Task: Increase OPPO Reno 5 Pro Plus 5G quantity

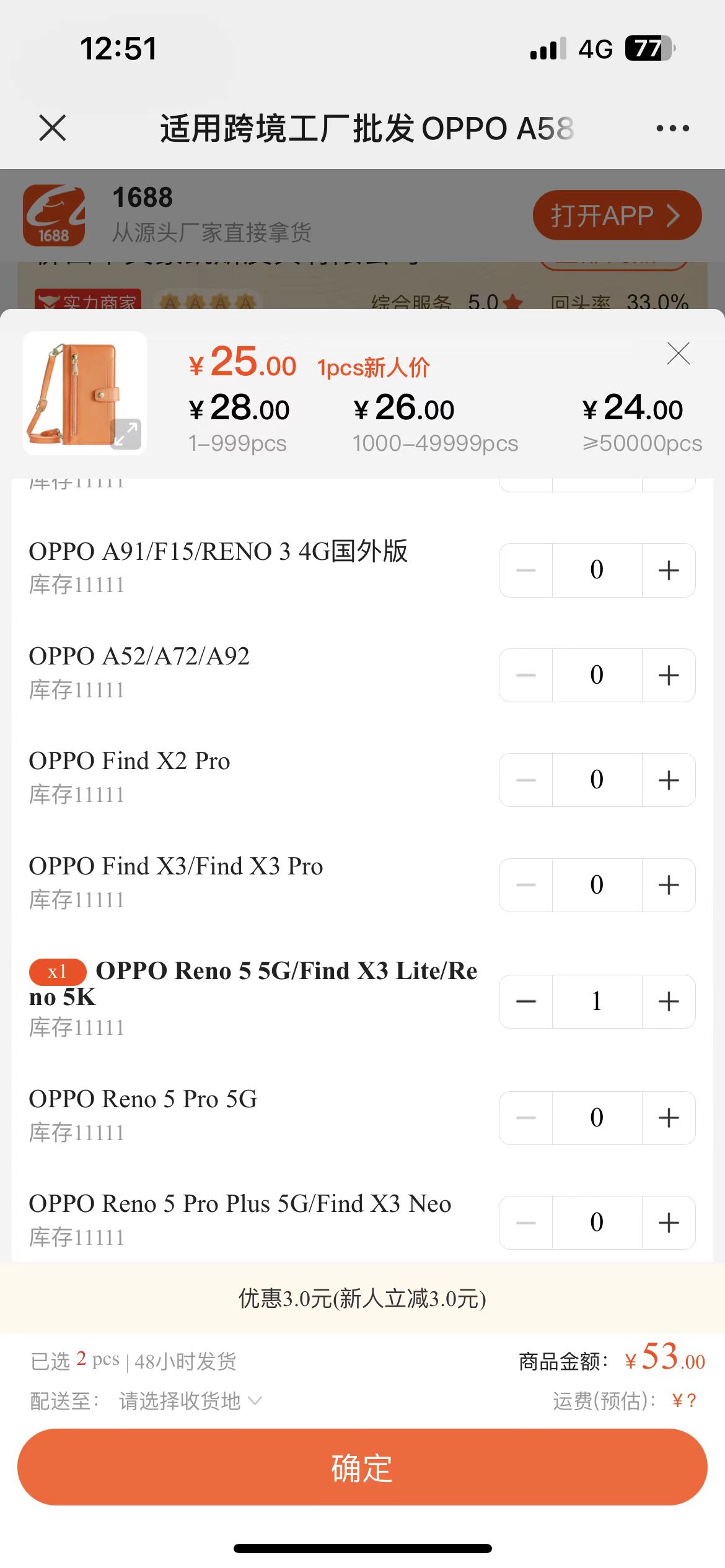Action: click(x=669, y=1223)
